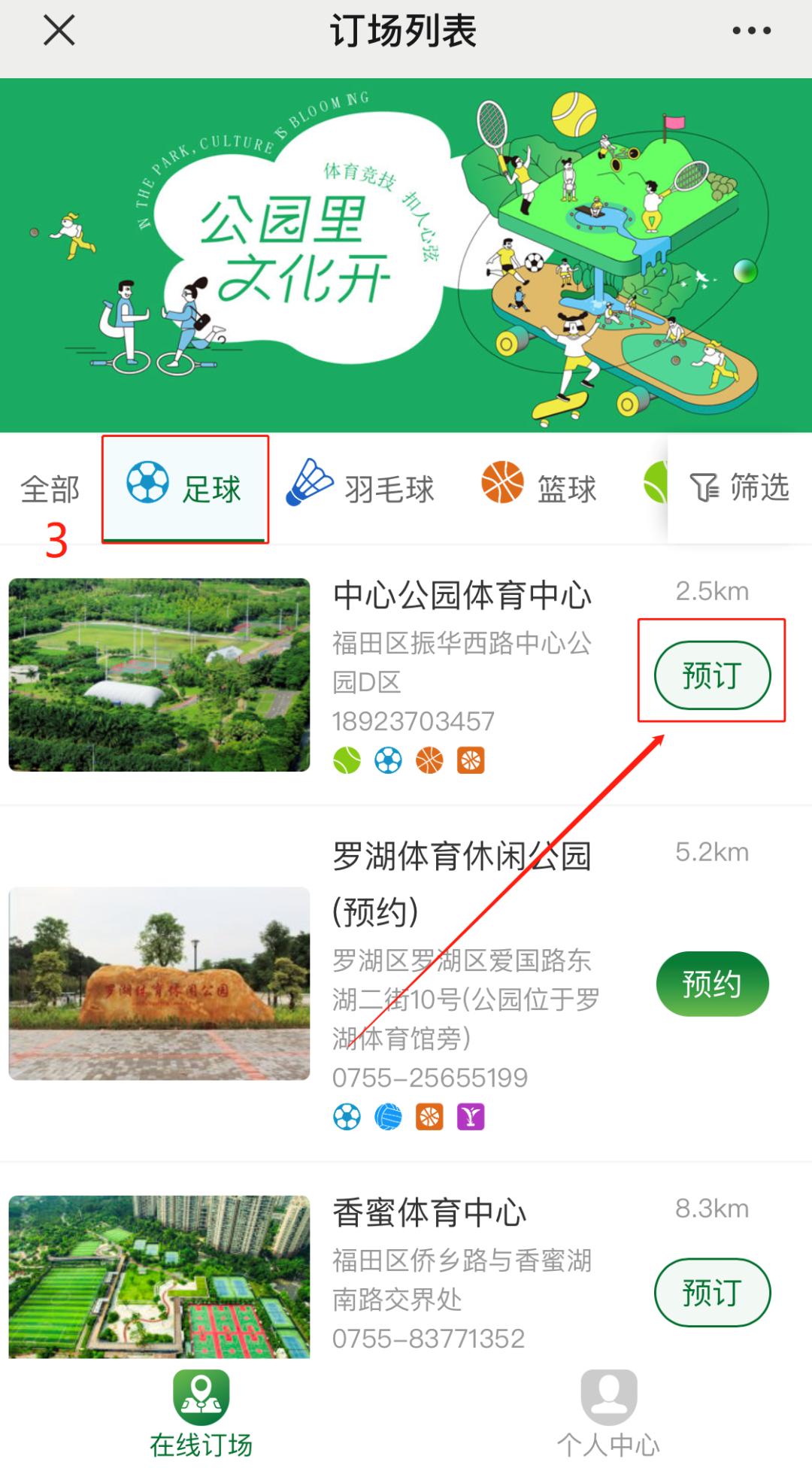The height and width of the screenshot is (1468, 812).
Task: Show 篮球 venues
Action: point(538,487)
